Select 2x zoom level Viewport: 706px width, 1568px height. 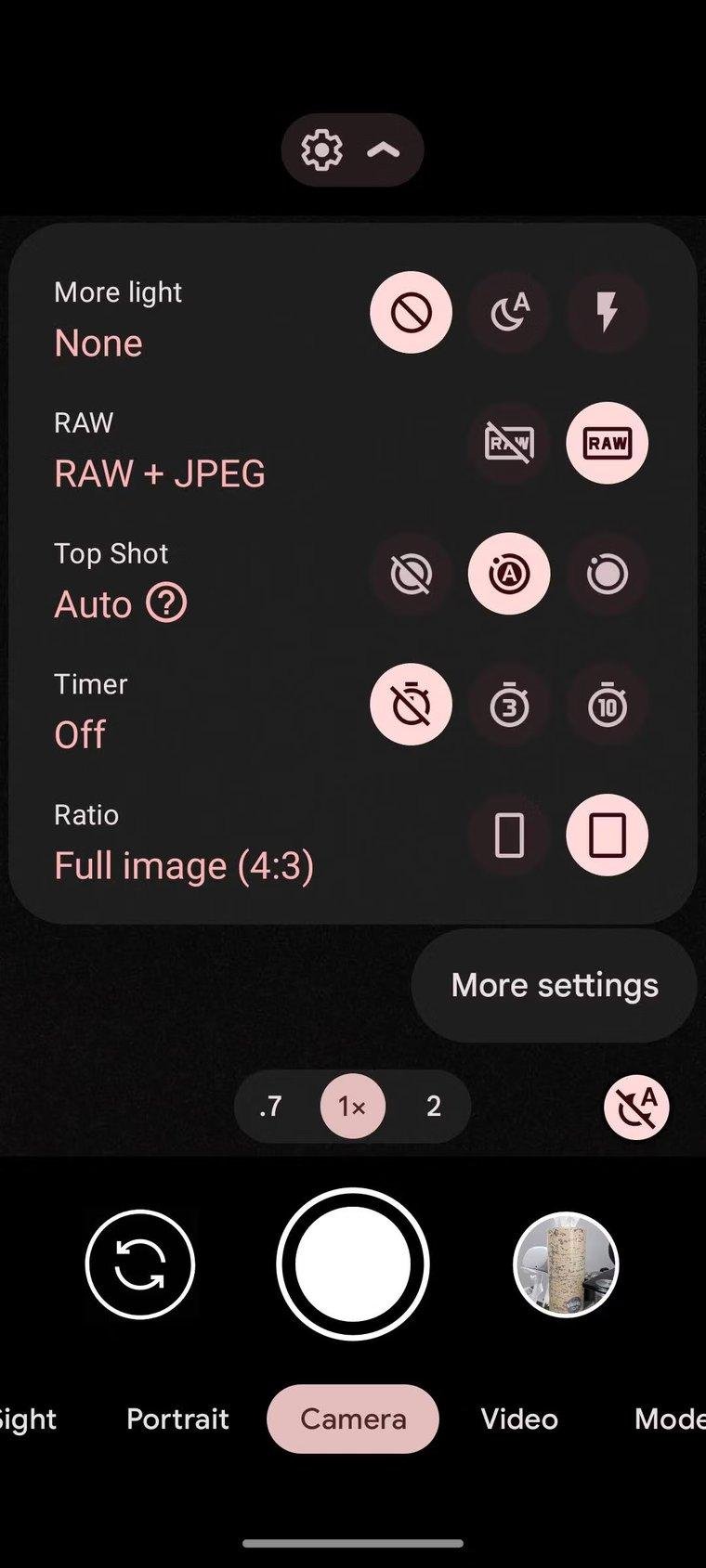tap(433, 1107)
